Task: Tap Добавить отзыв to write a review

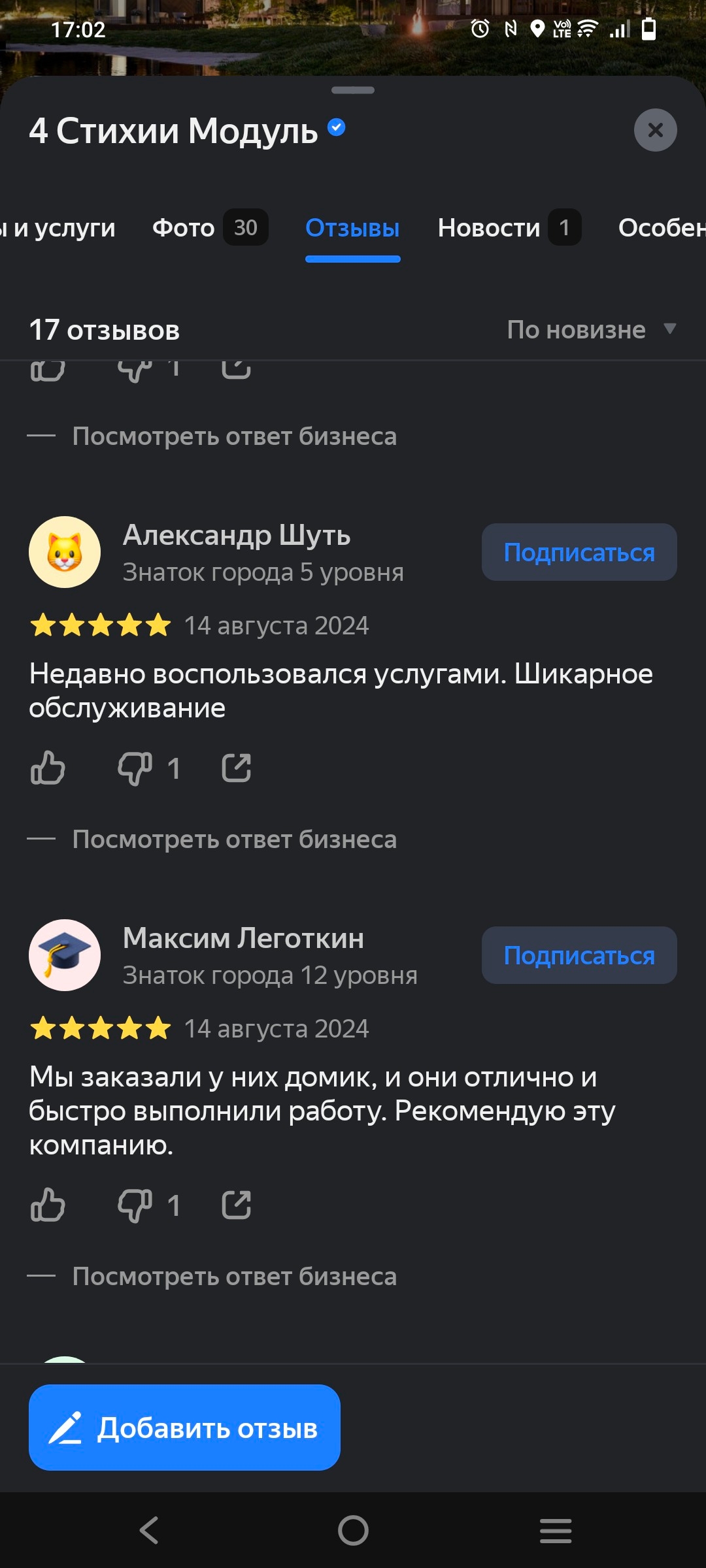Action: pos(184,1428)
